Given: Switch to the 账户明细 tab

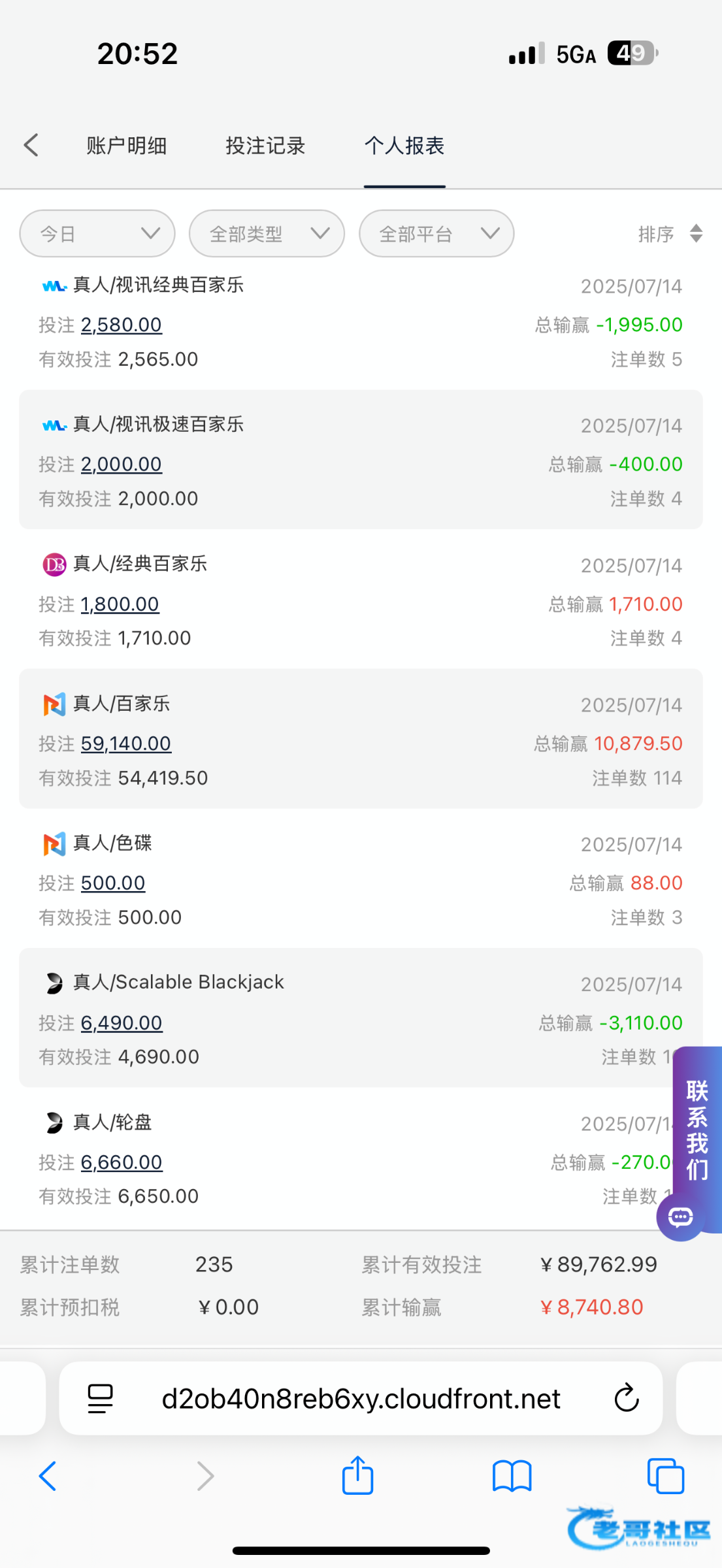Looking at the screenshot, I should point(127,145).
